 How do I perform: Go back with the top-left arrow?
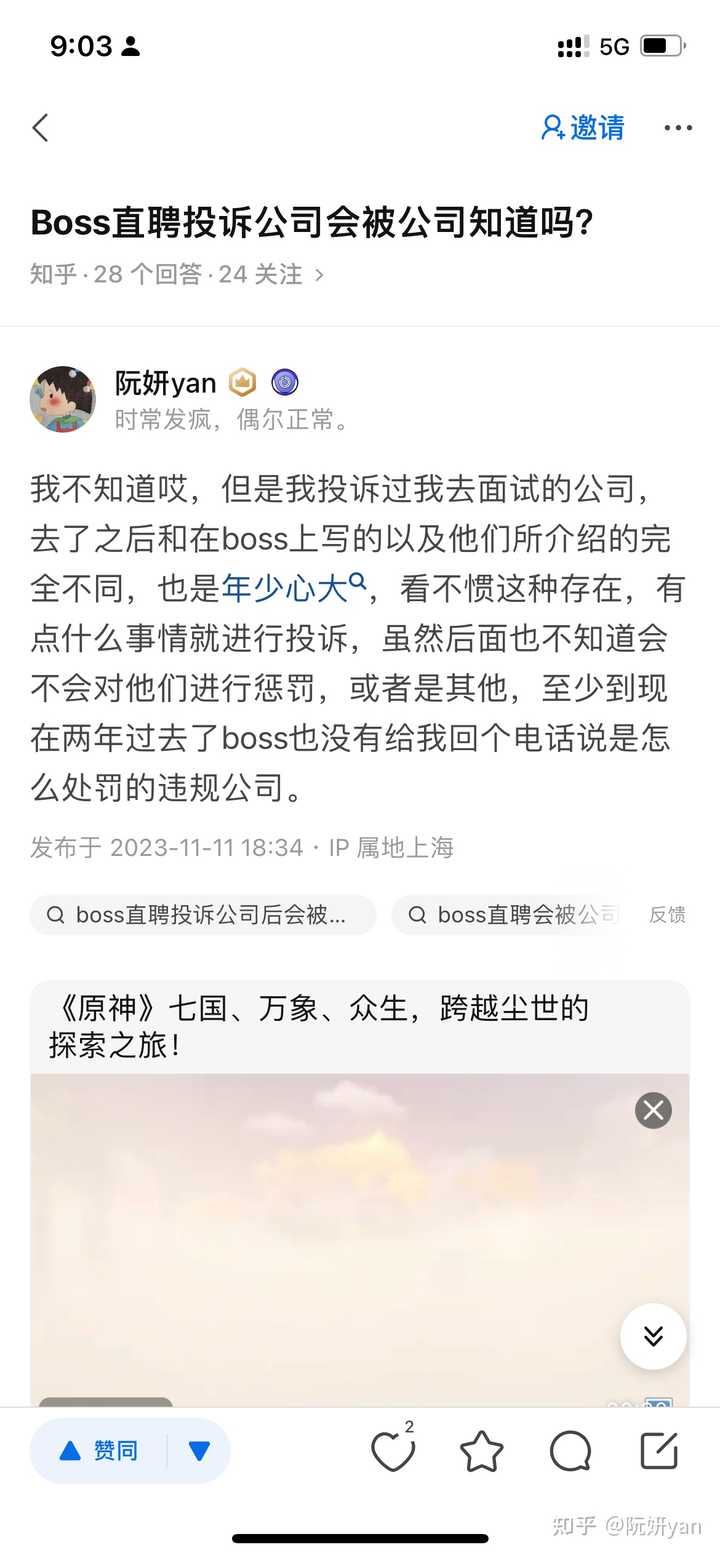coord(40,128)
